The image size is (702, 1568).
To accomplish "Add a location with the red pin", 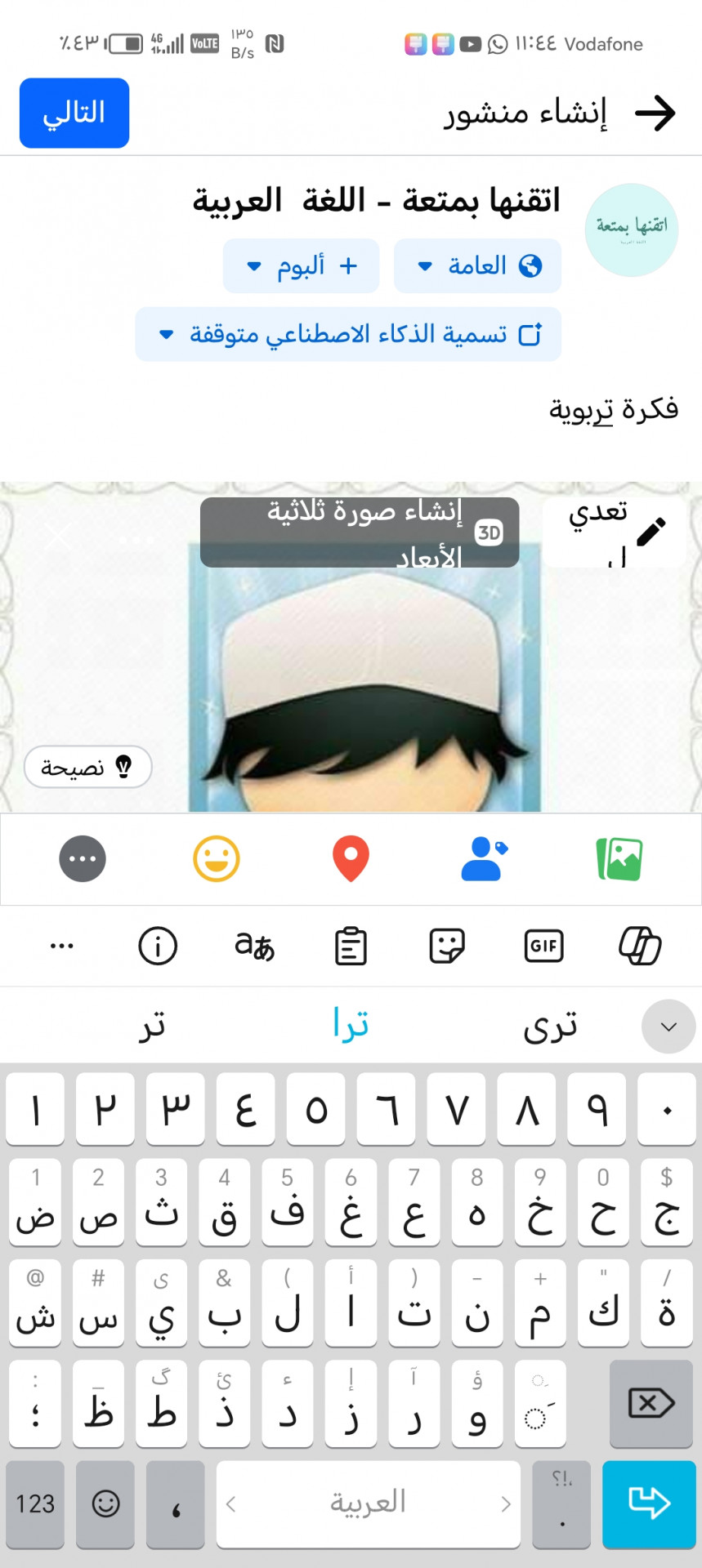I will point(351,859).
